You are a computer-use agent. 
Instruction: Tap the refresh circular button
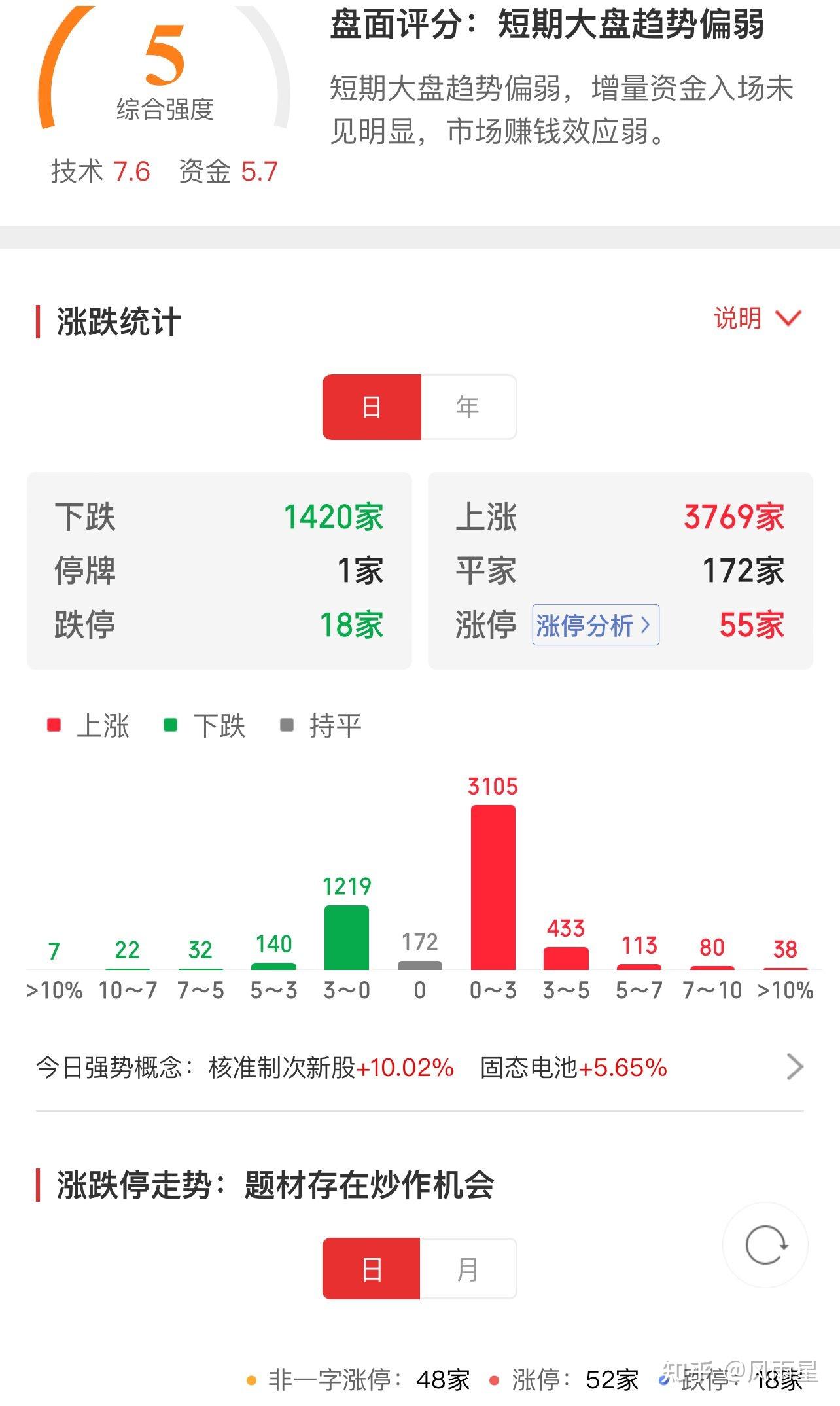[765, 1245]
